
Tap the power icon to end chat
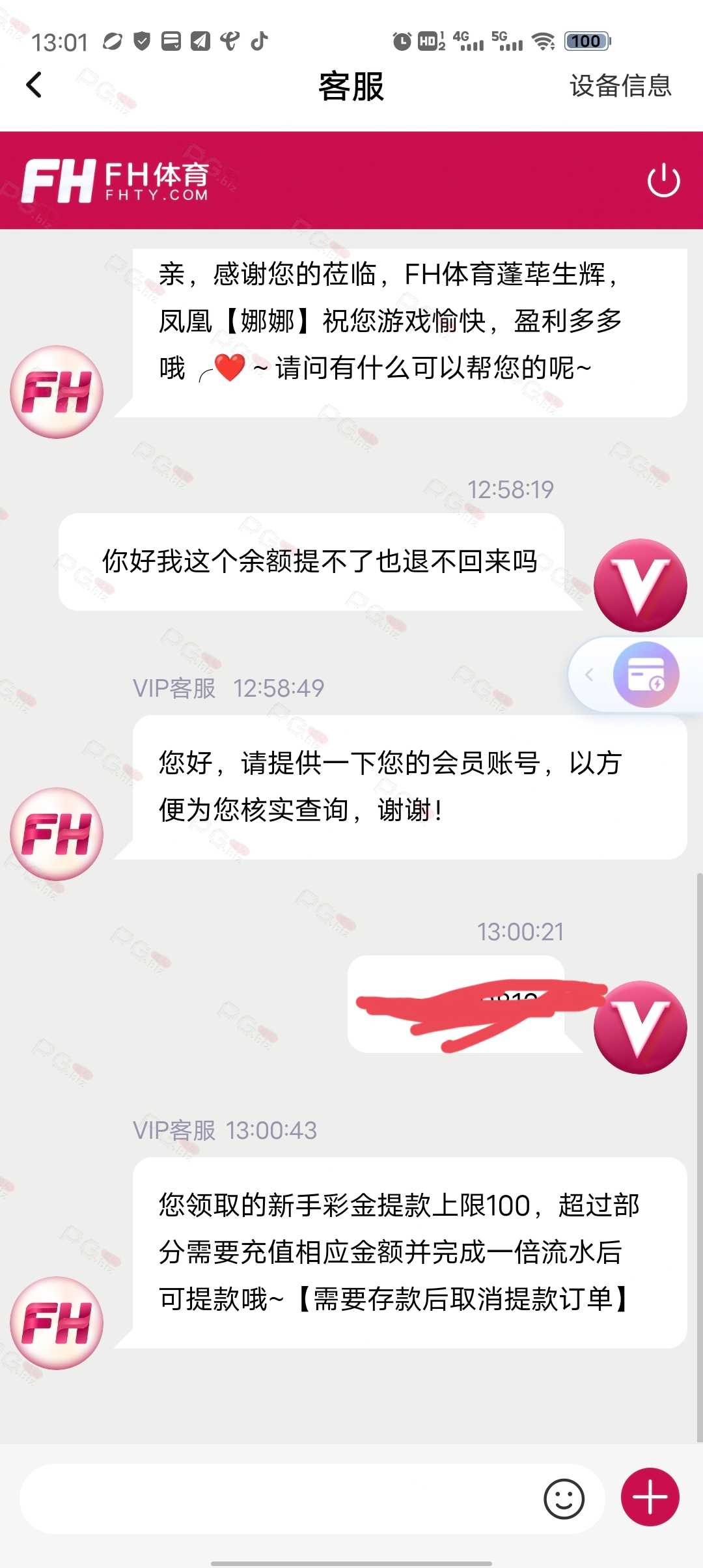pyautogui.click(x=663, y=180)
